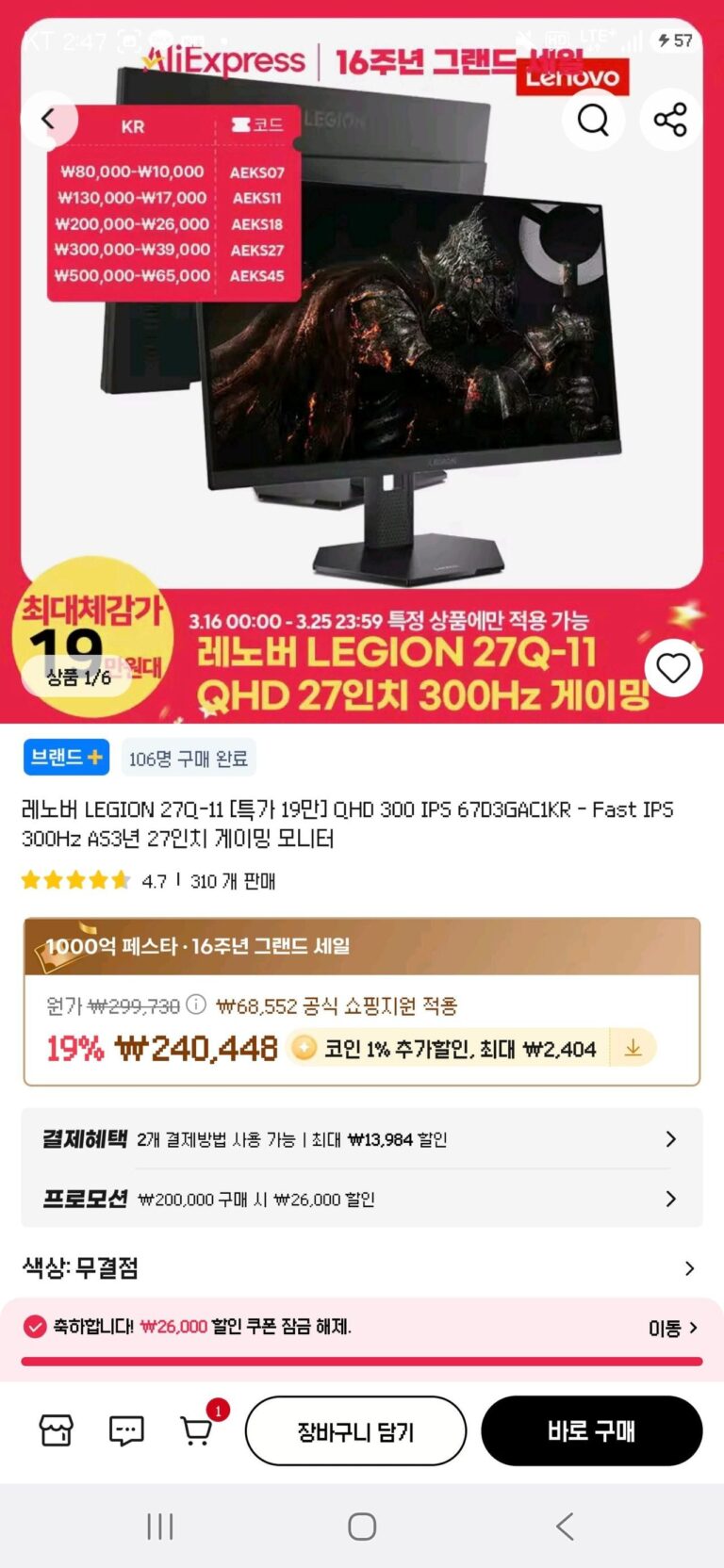Open the recent apps view

coord(160,1527)
